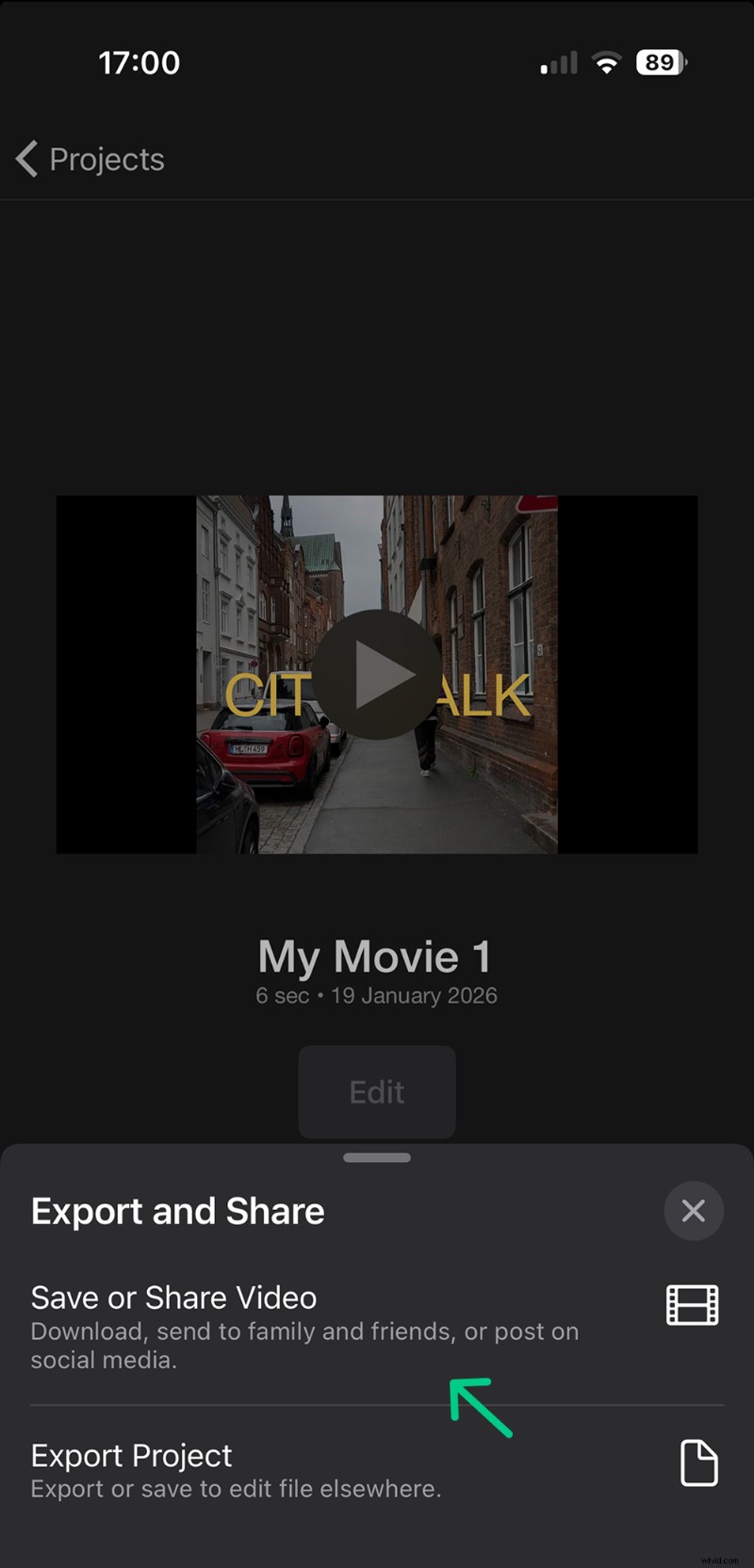
Task: Return to the Projects screen
Action: tap(90, 158)
